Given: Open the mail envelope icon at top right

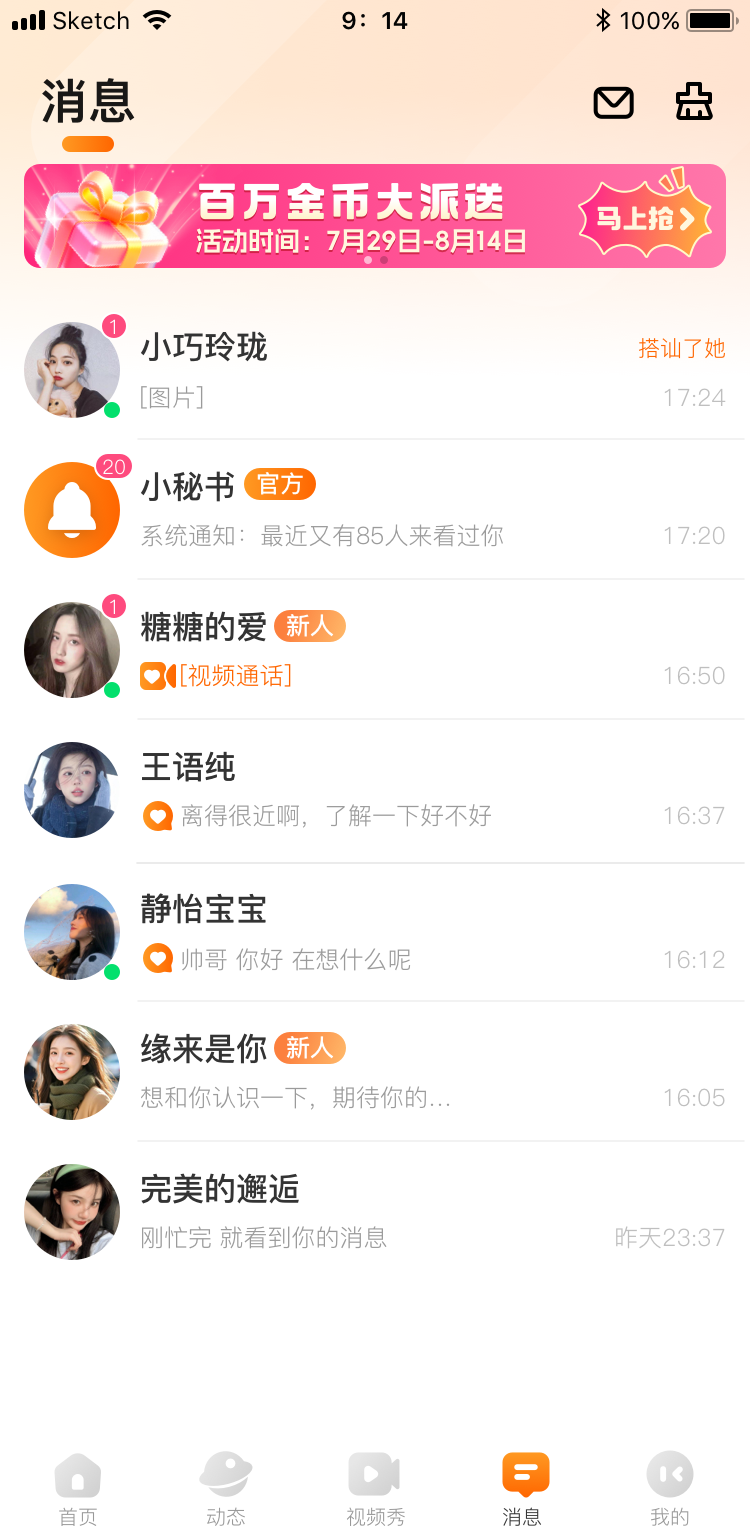Looking at the screenshot, I should click(x=614, y=102).
